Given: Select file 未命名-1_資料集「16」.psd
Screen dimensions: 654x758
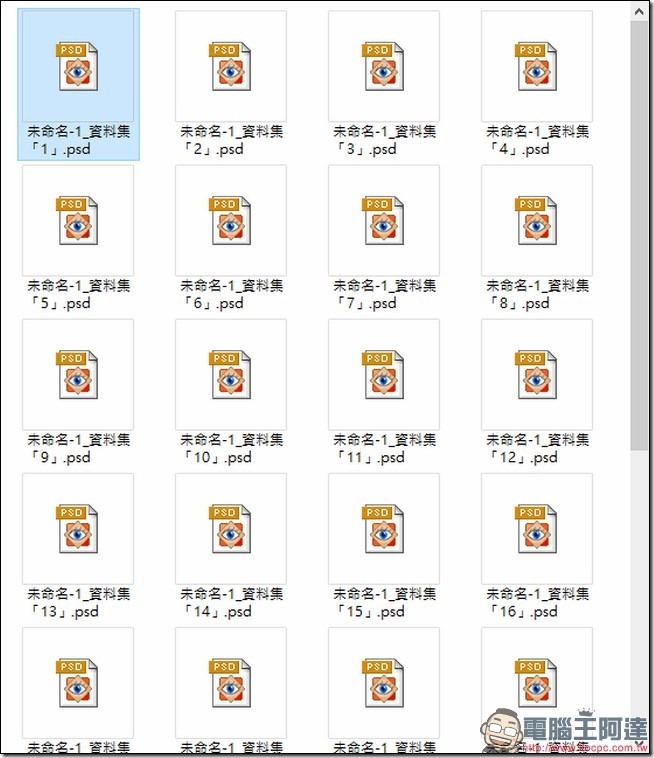Looking at the screenshot, I should [536, 529].
